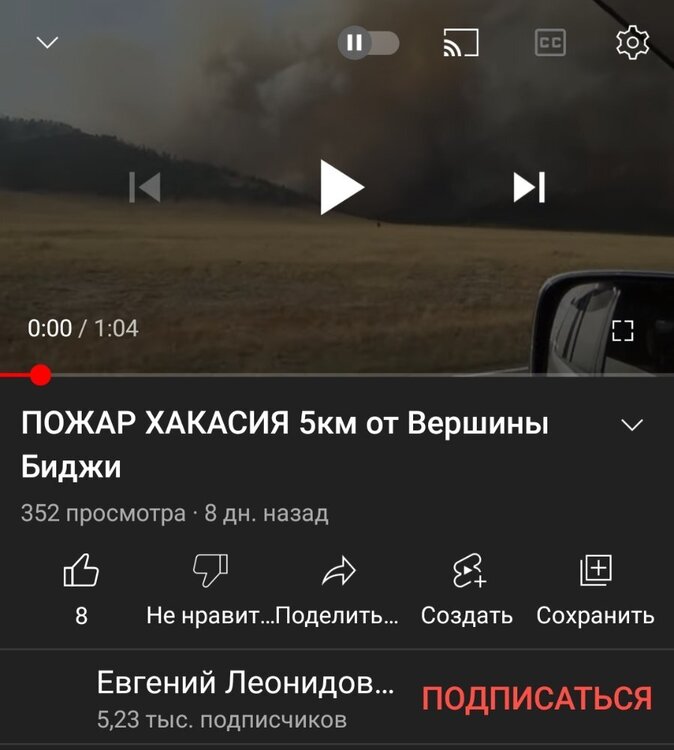Subscribe with ПОДПИСАТЬСЯ button
Image resolution: width=674 pixels, height=750 pixels.
(536, 698)
